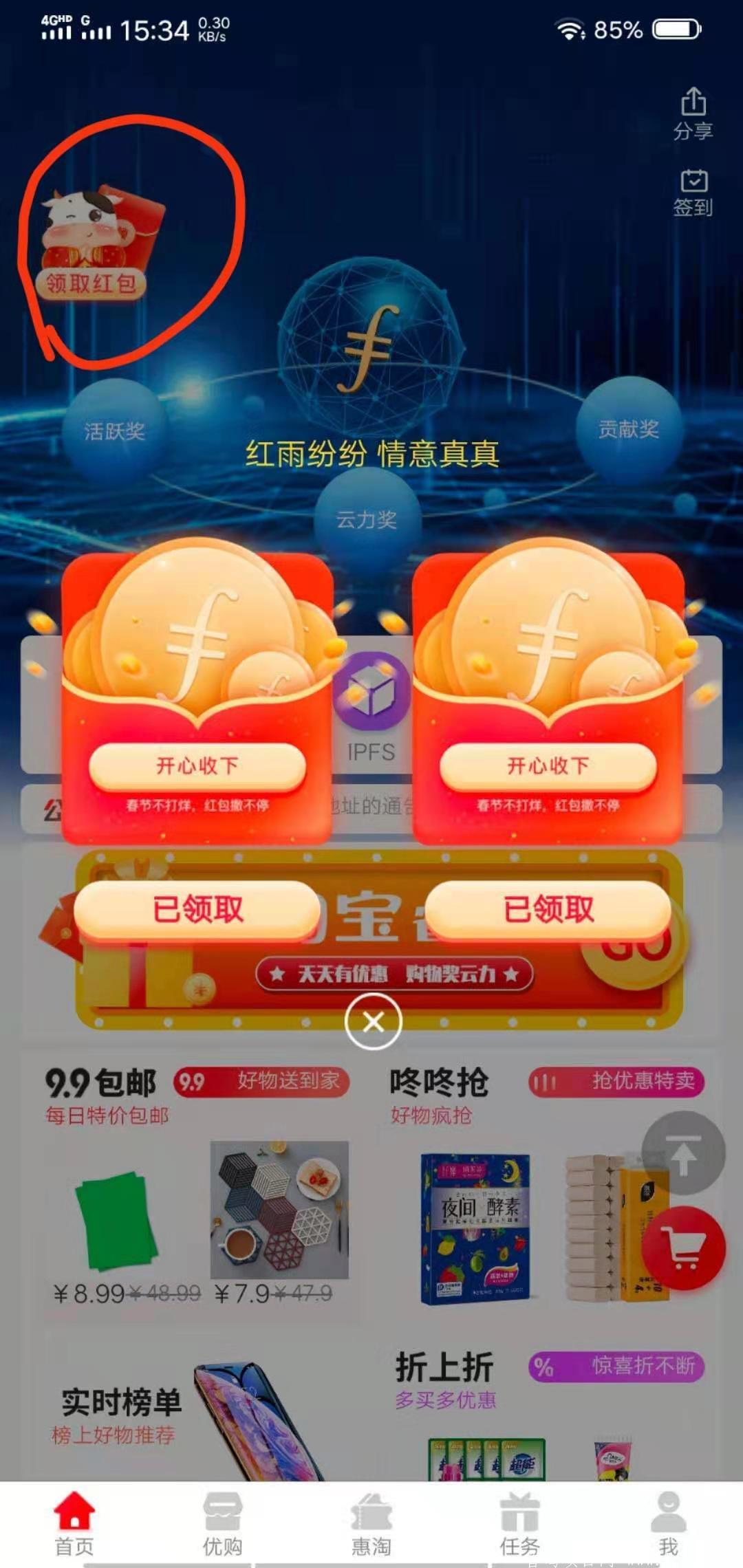This screenshot has height=1568, width=743.
Task: Select the 云力奖 bubble
Action: click(x=367, y=519)
